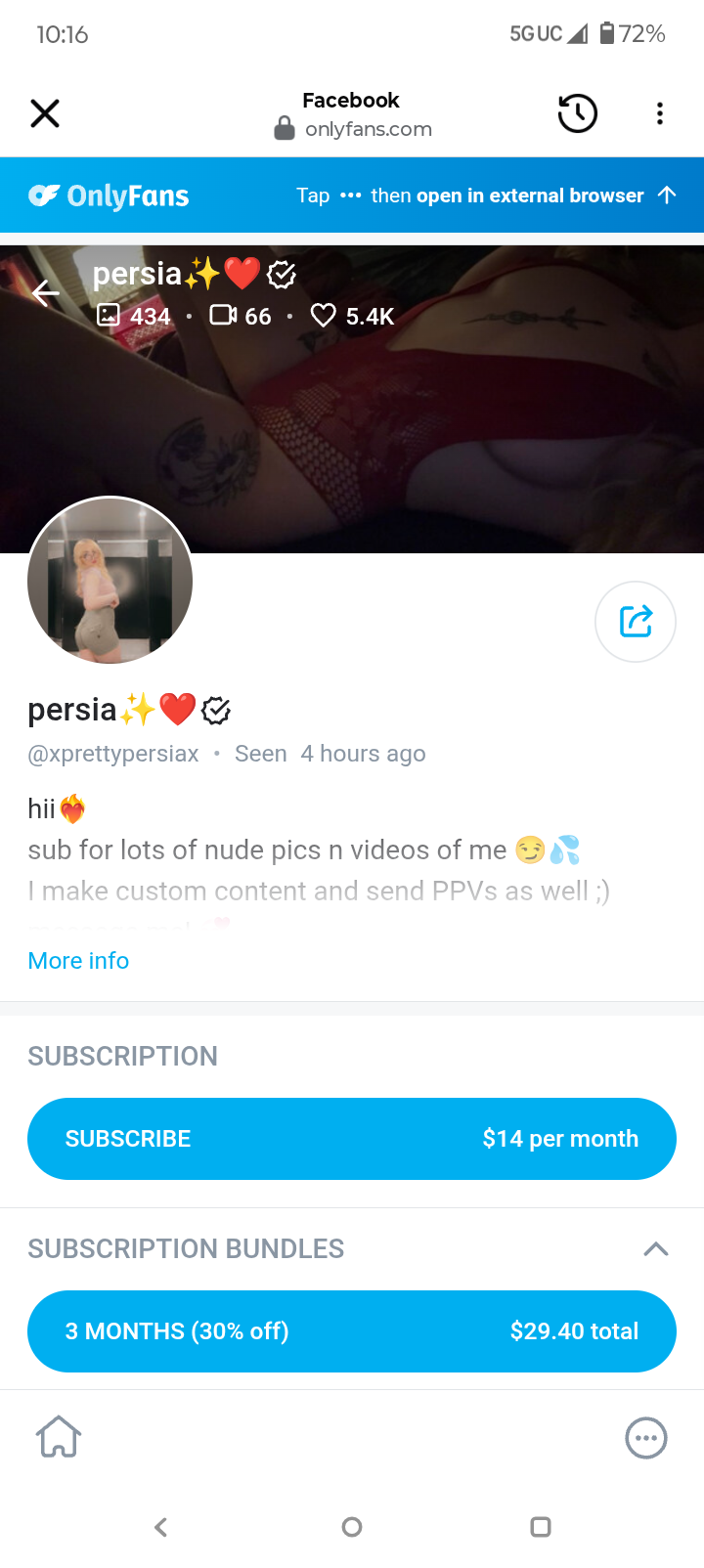
Task: Select the 3 months bundle
Action: point(352,1331)
